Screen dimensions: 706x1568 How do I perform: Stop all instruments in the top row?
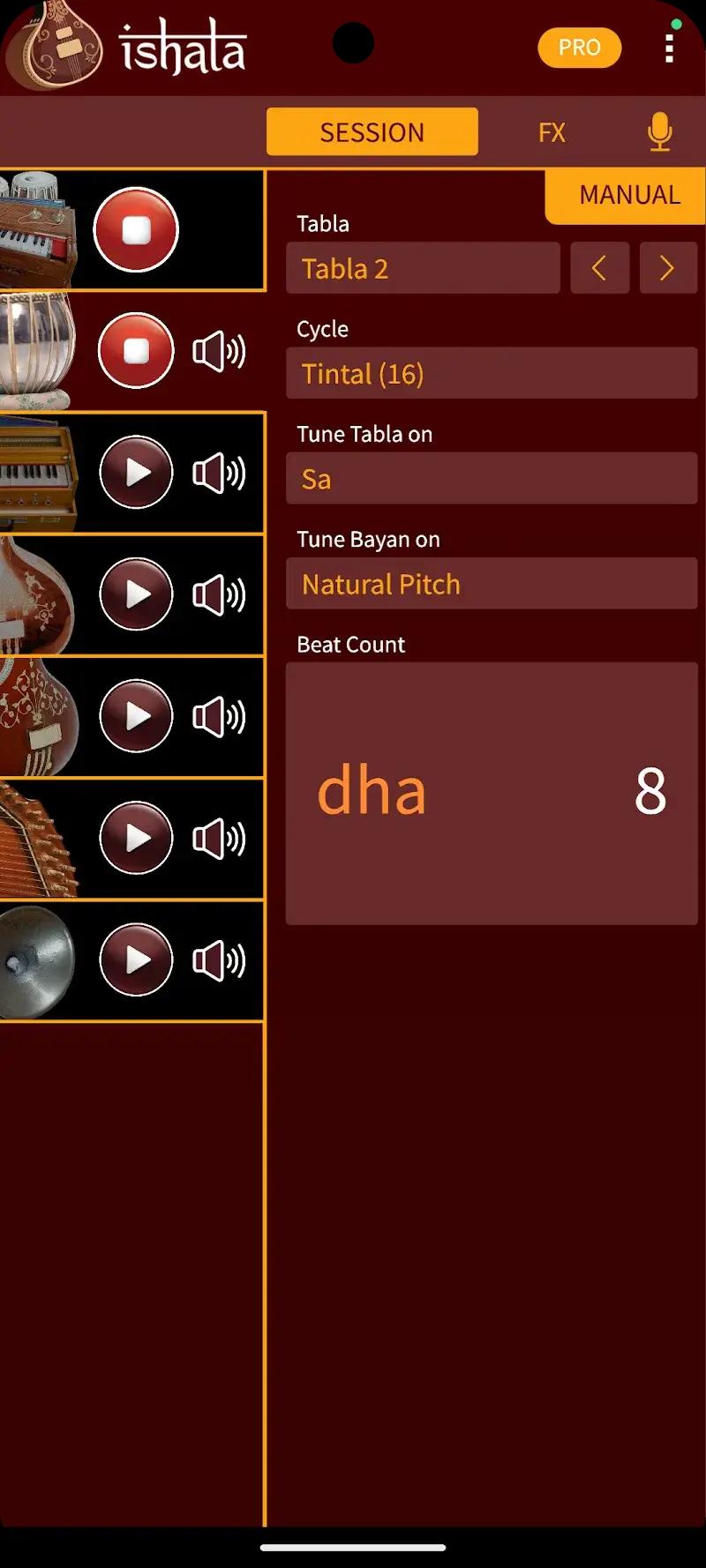click(136, 230)
